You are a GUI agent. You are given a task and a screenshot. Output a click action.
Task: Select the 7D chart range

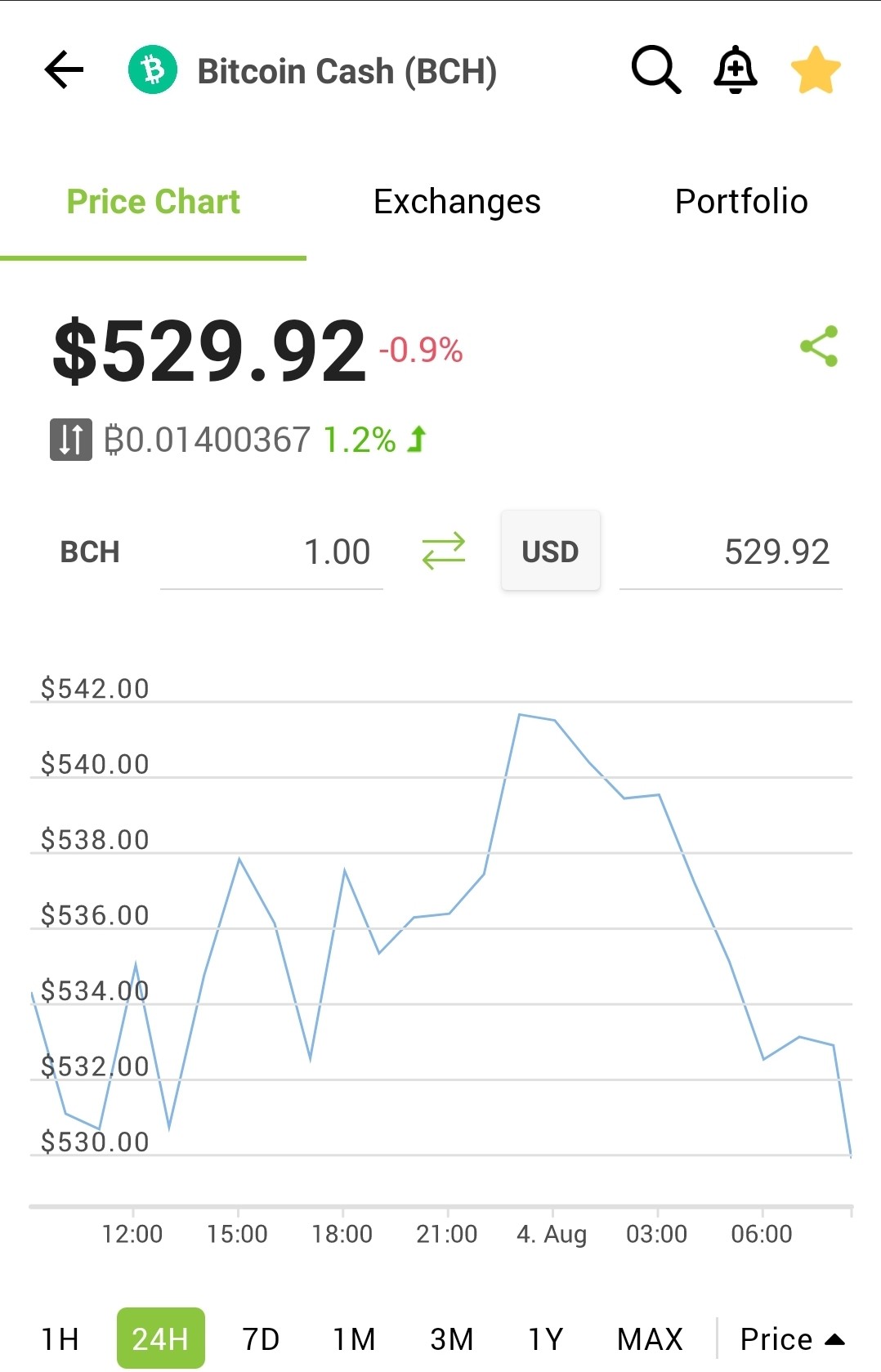click(261, 1339)
